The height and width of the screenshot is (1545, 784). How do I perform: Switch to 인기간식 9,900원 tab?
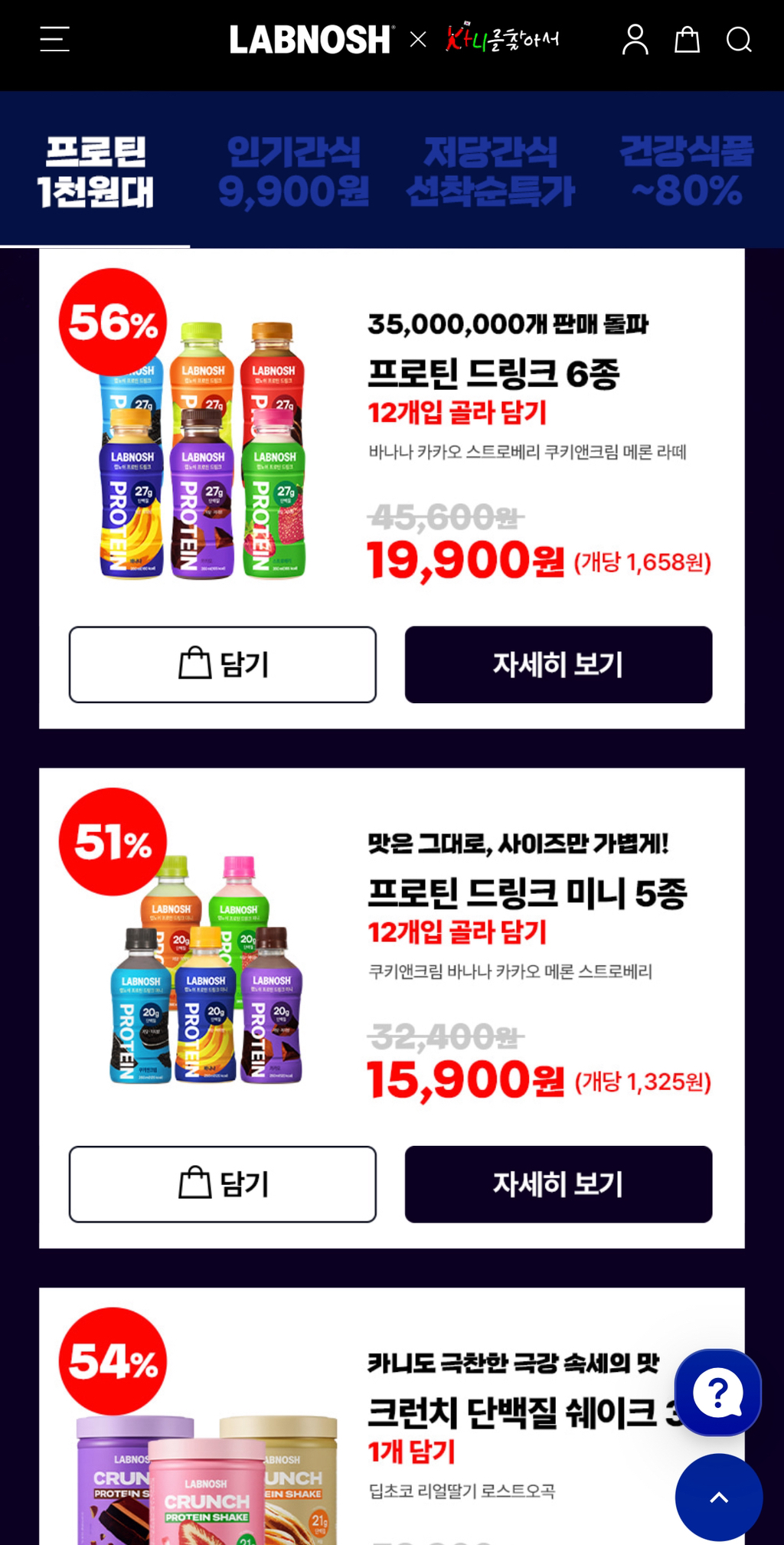pyautogui.click(x=293, y=172)
